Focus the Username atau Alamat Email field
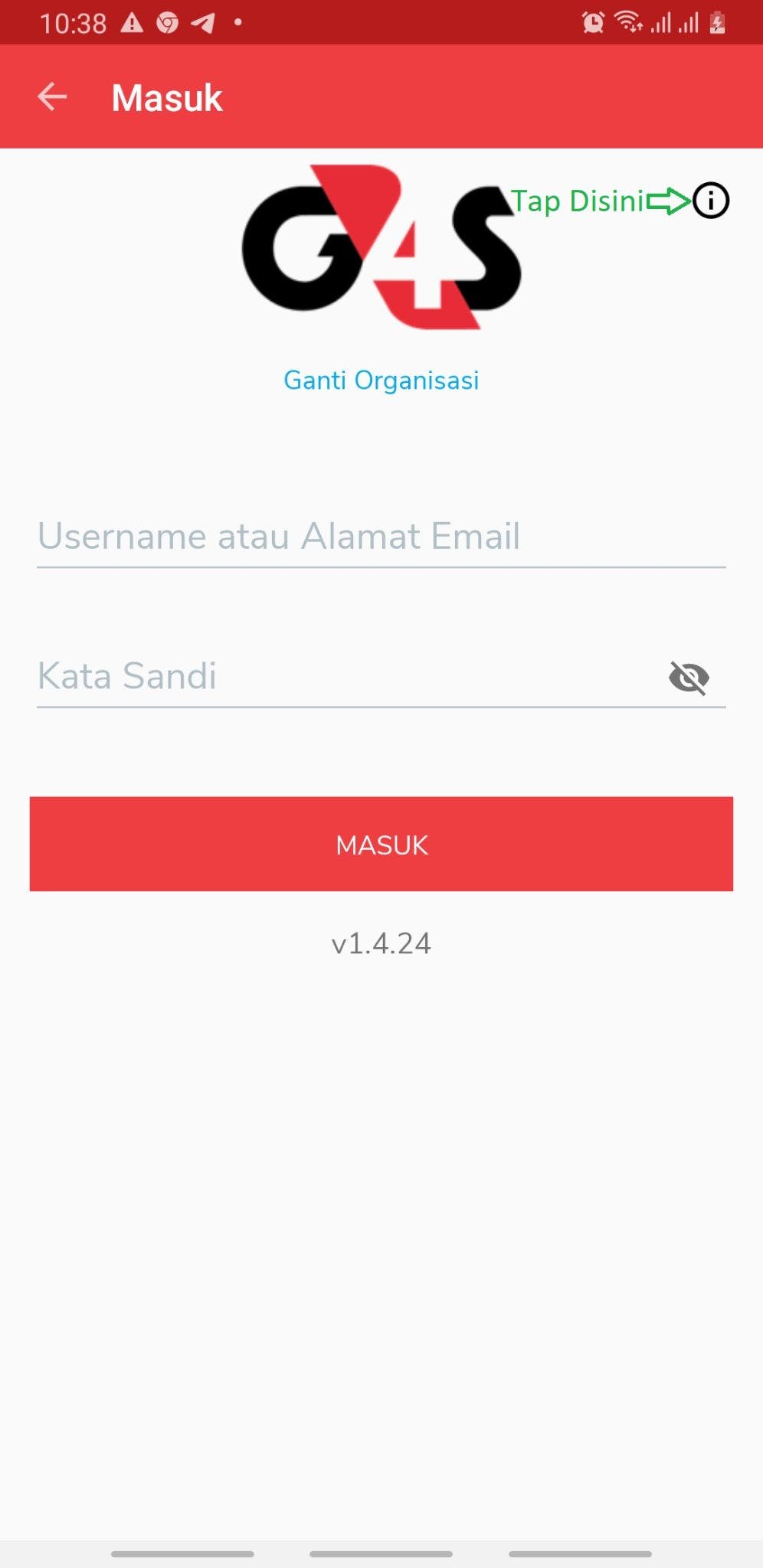 (x=381, y=537)
